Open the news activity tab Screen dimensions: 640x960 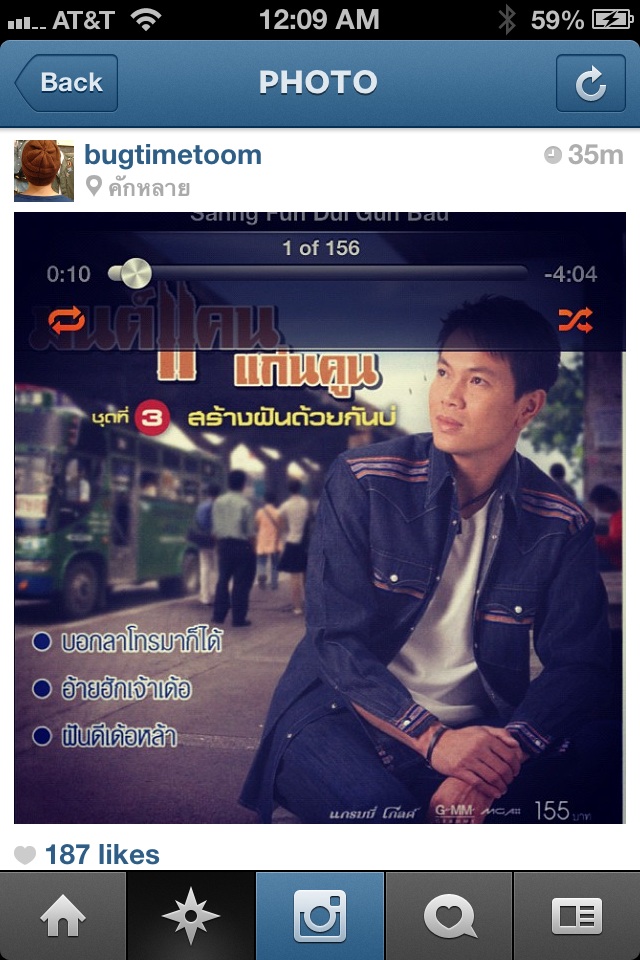(449, 916)
